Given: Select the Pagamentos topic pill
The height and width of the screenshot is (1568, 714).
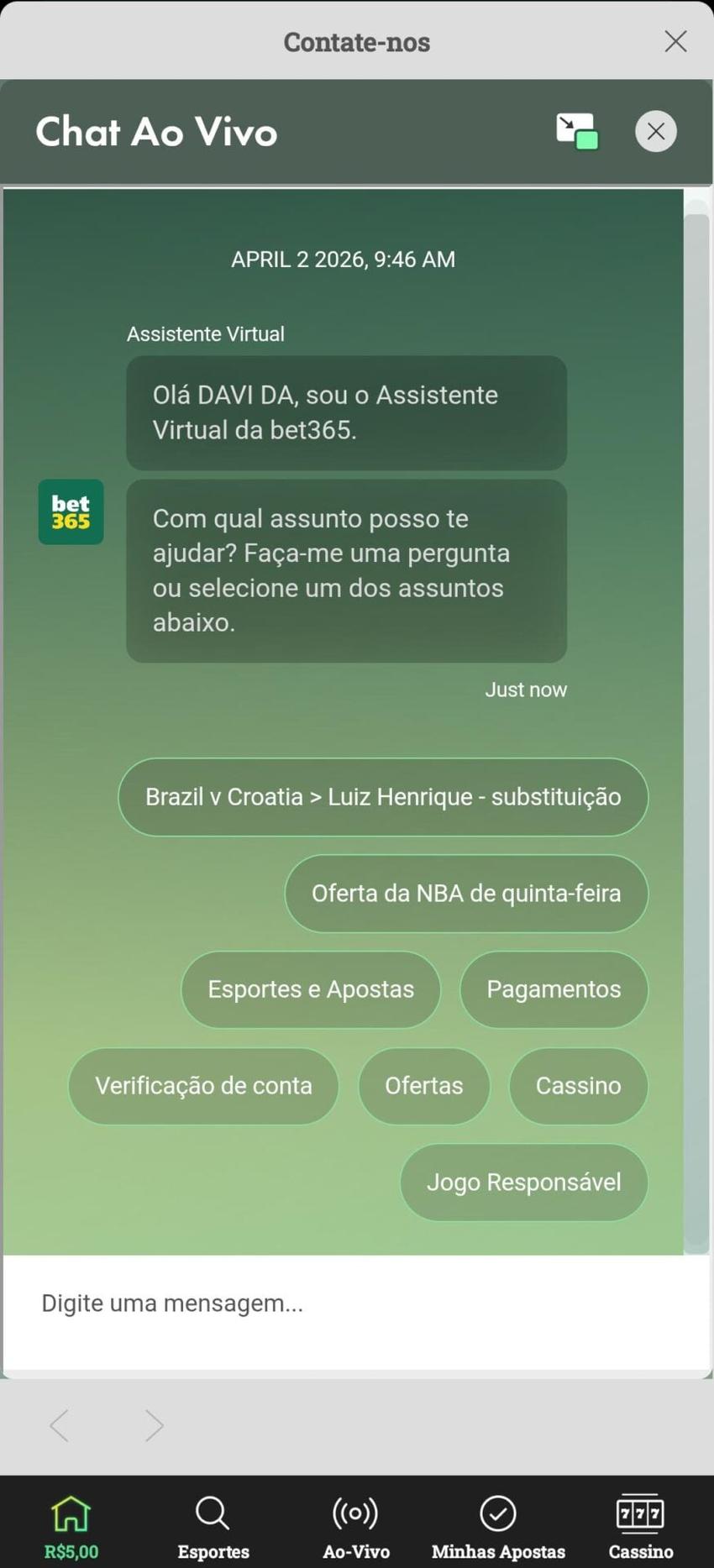Looking at the screenshot, I should [553, 989].
